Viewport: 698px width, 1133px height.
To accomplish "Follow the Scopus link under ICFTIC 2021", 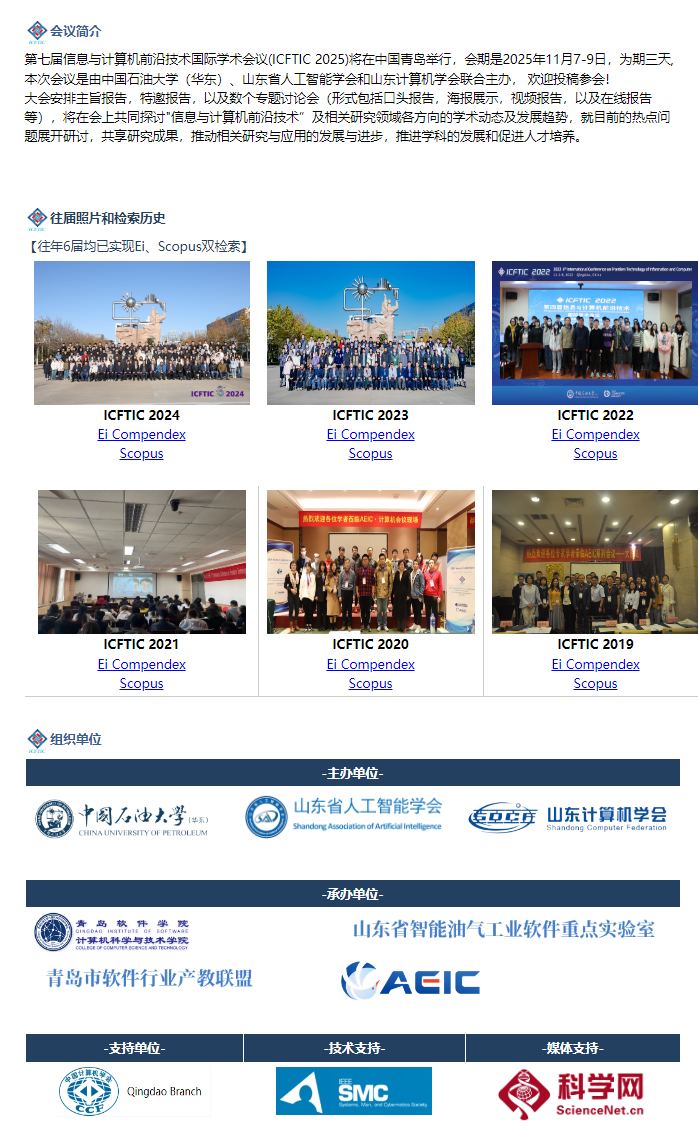I will (x=141, y=683).
